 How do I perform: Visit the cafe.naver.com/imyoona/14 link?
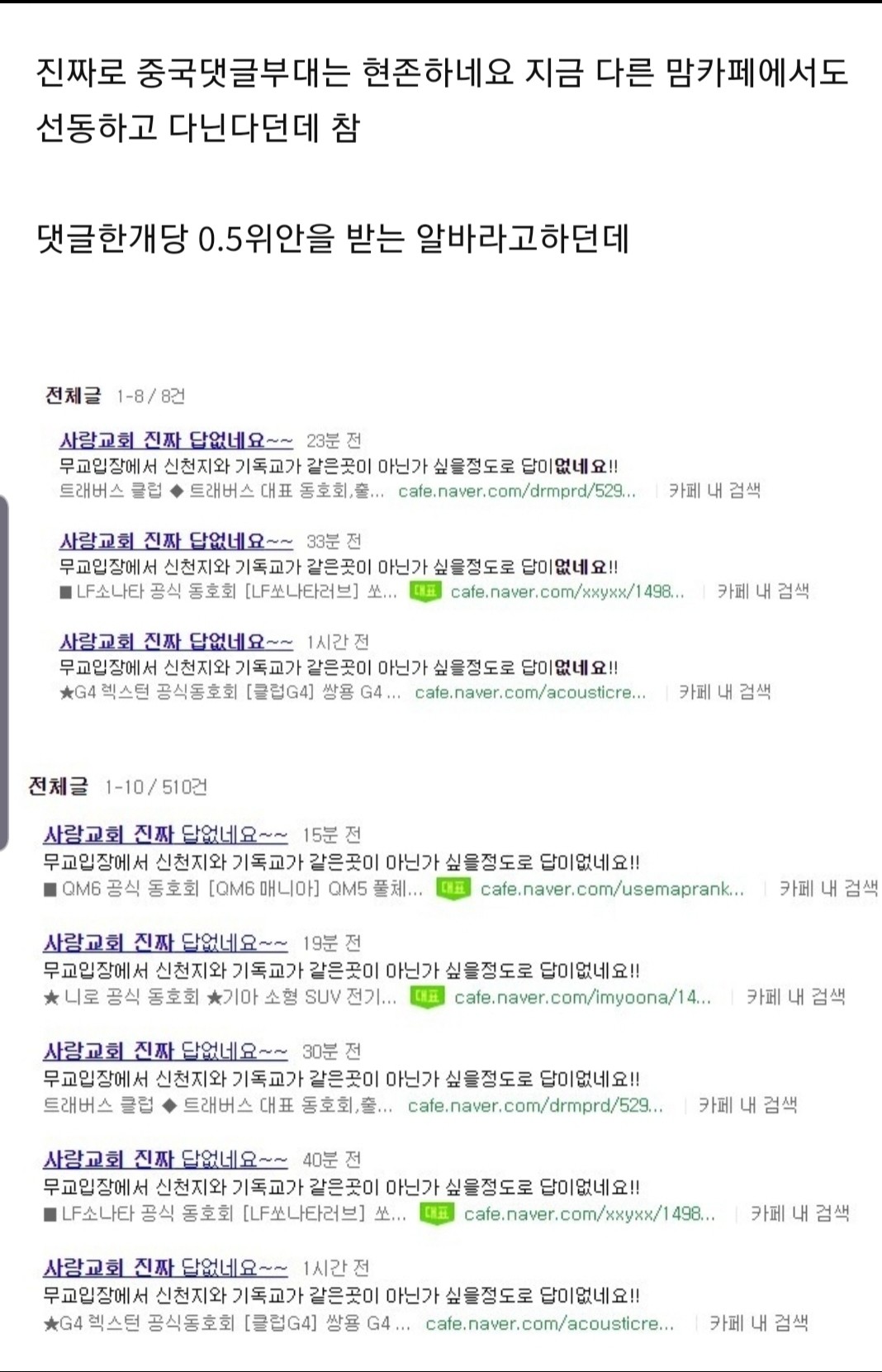(582, 997)
